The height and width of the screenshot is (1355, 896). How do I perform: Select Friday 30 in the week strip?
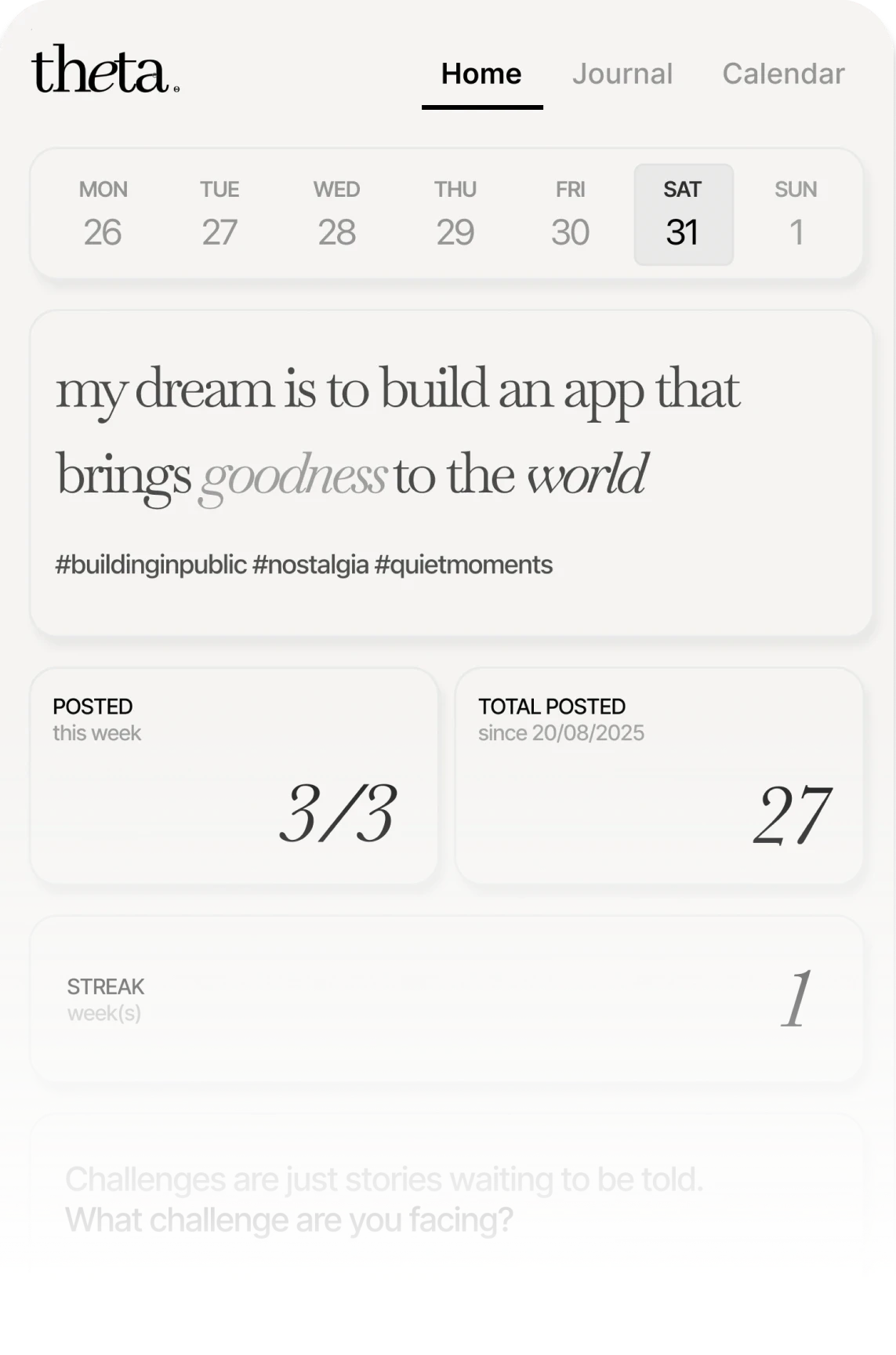(570, 214)
